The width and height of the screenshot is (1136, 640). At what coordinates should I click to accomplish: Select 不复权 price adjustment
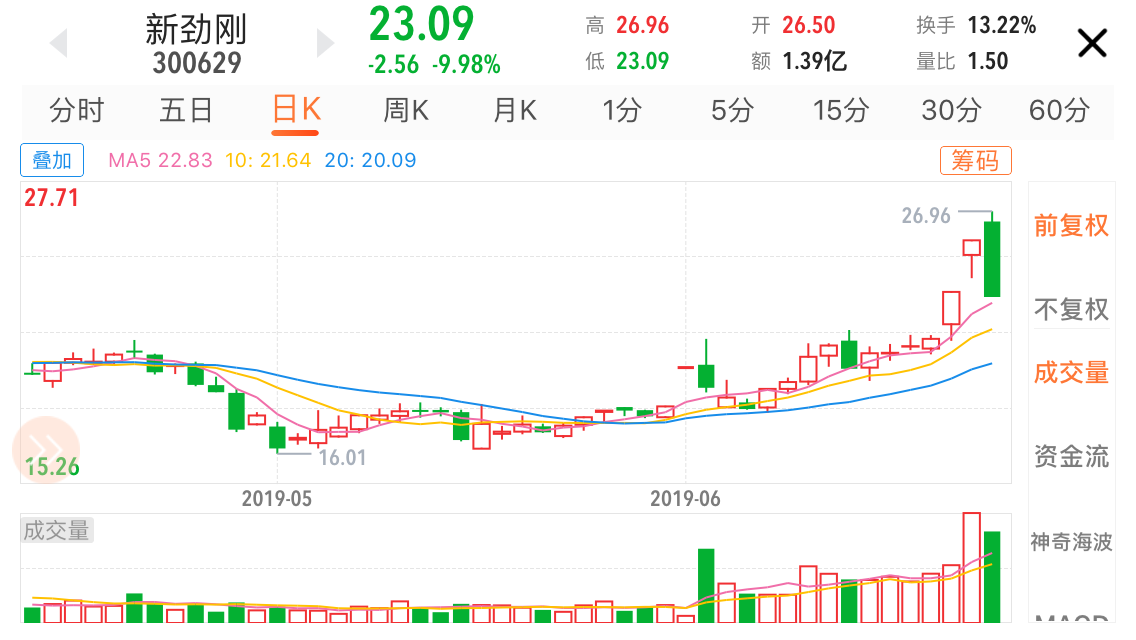tap(1071, 310)
